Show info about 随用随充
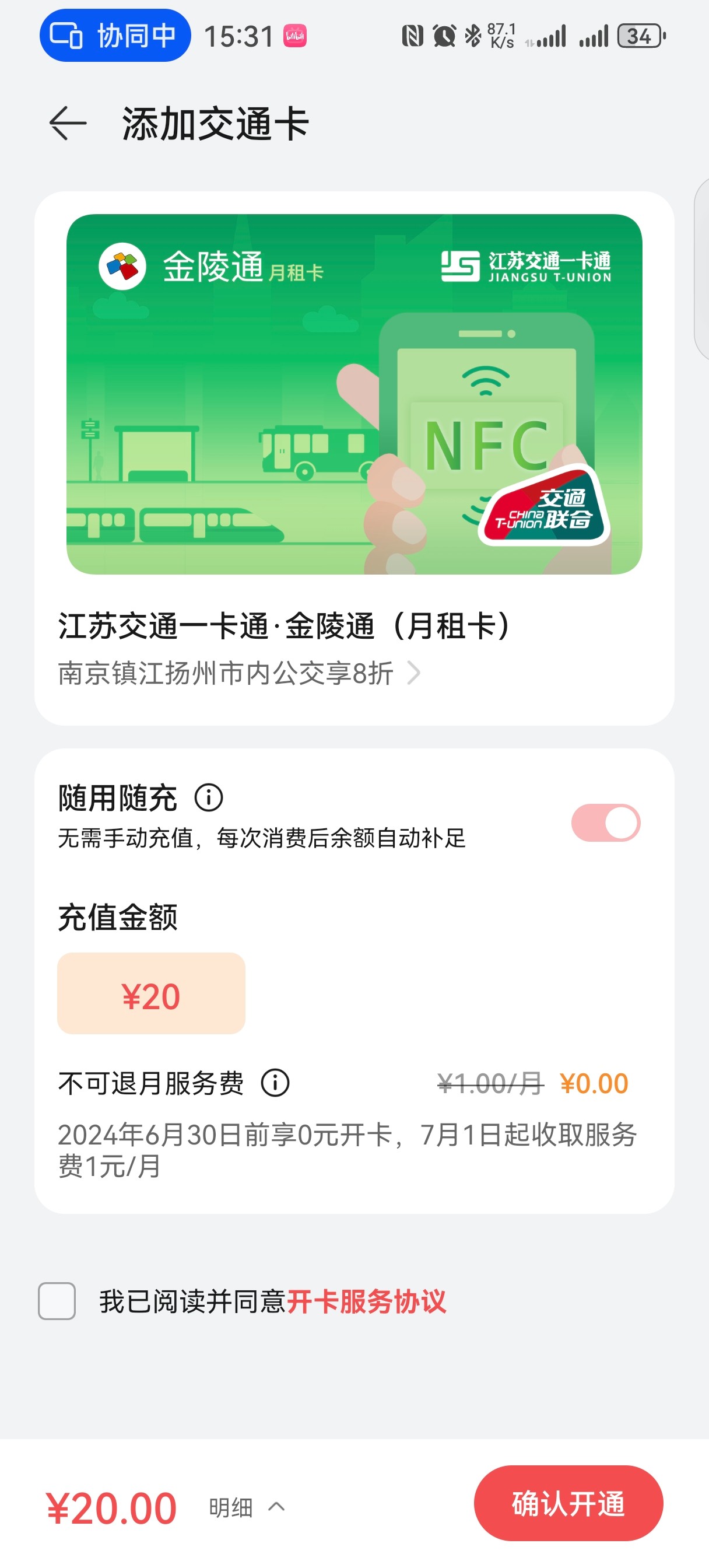This screenshot has width=709, height=1568. click(x=209, y=797)
